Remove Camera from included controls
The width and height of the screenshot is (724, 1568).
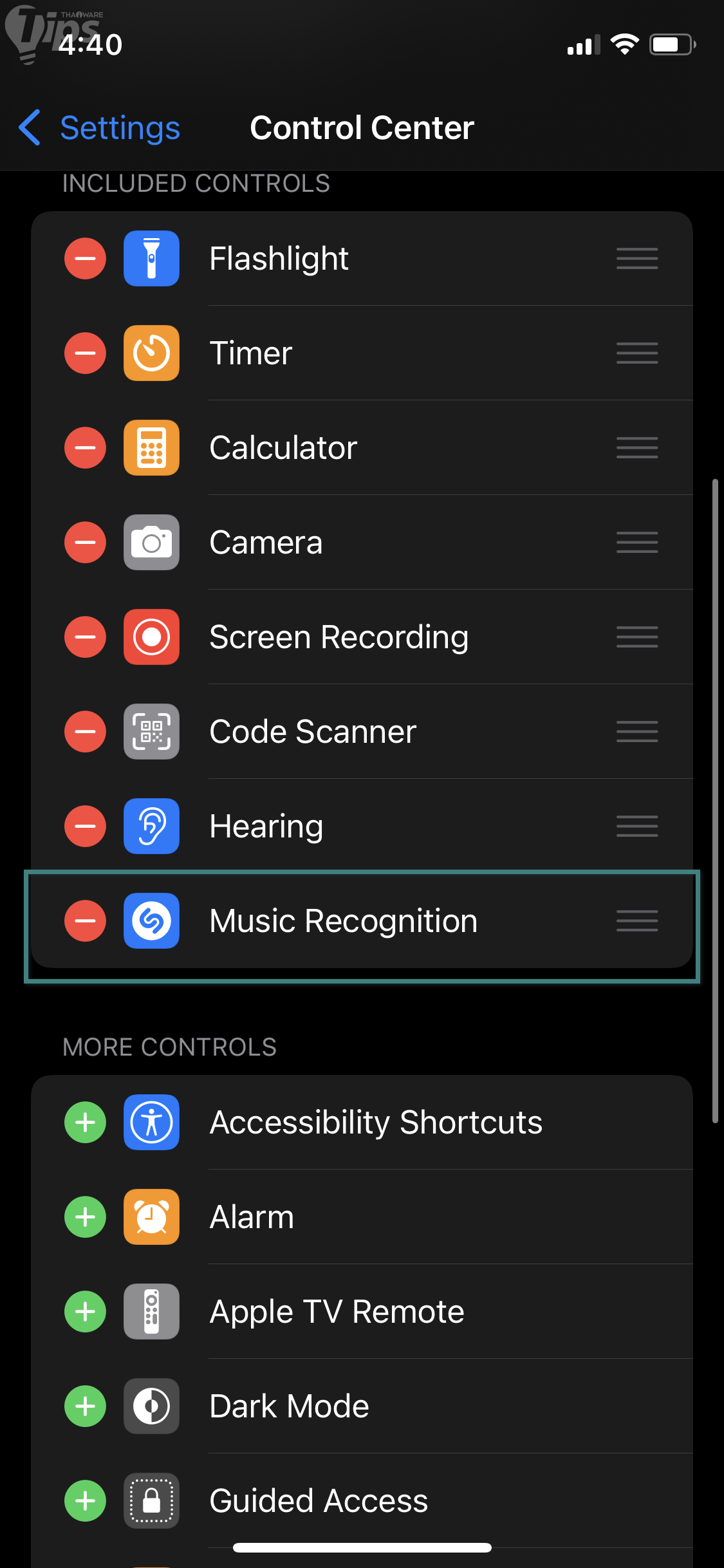click(x=85, y=543)
